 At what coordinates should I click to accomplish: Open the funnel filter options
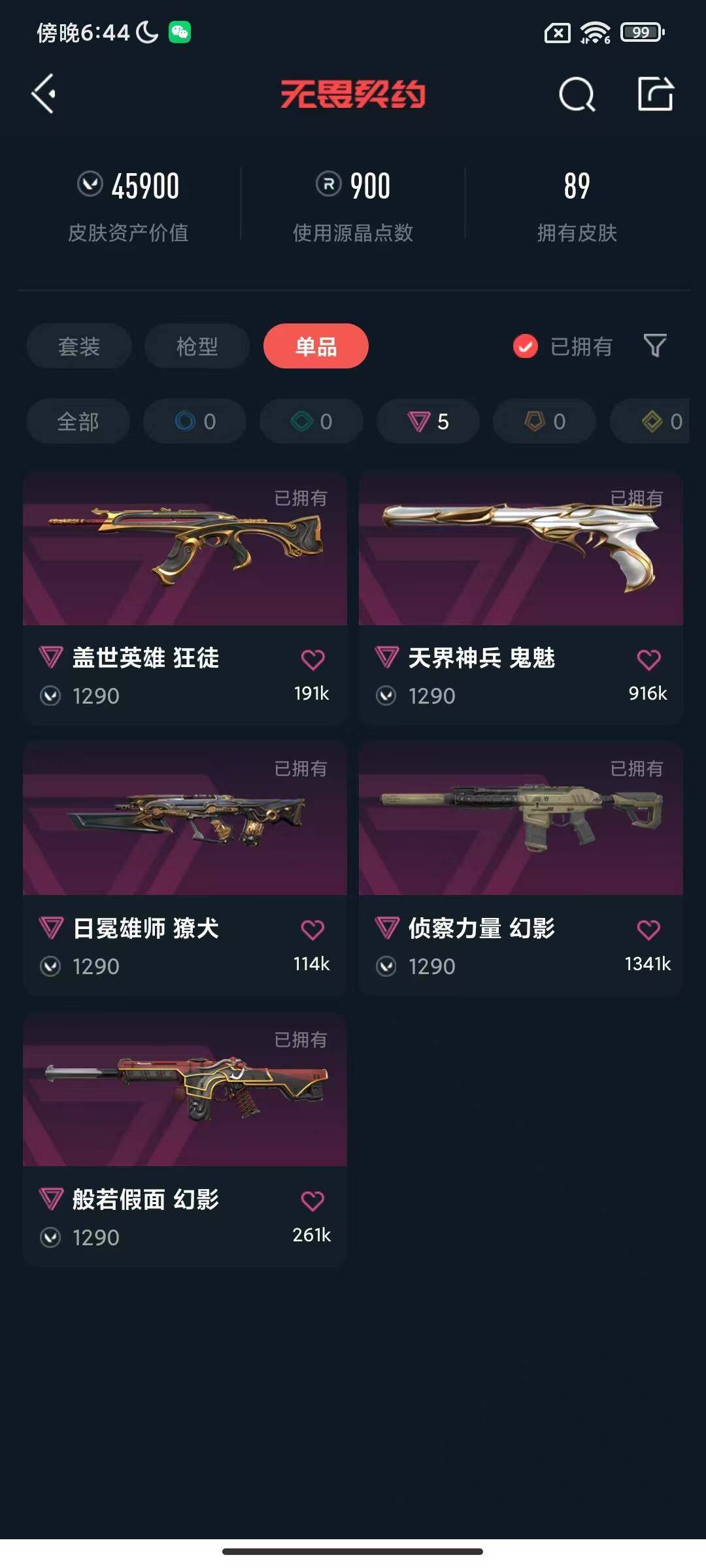tap(655, 346)
